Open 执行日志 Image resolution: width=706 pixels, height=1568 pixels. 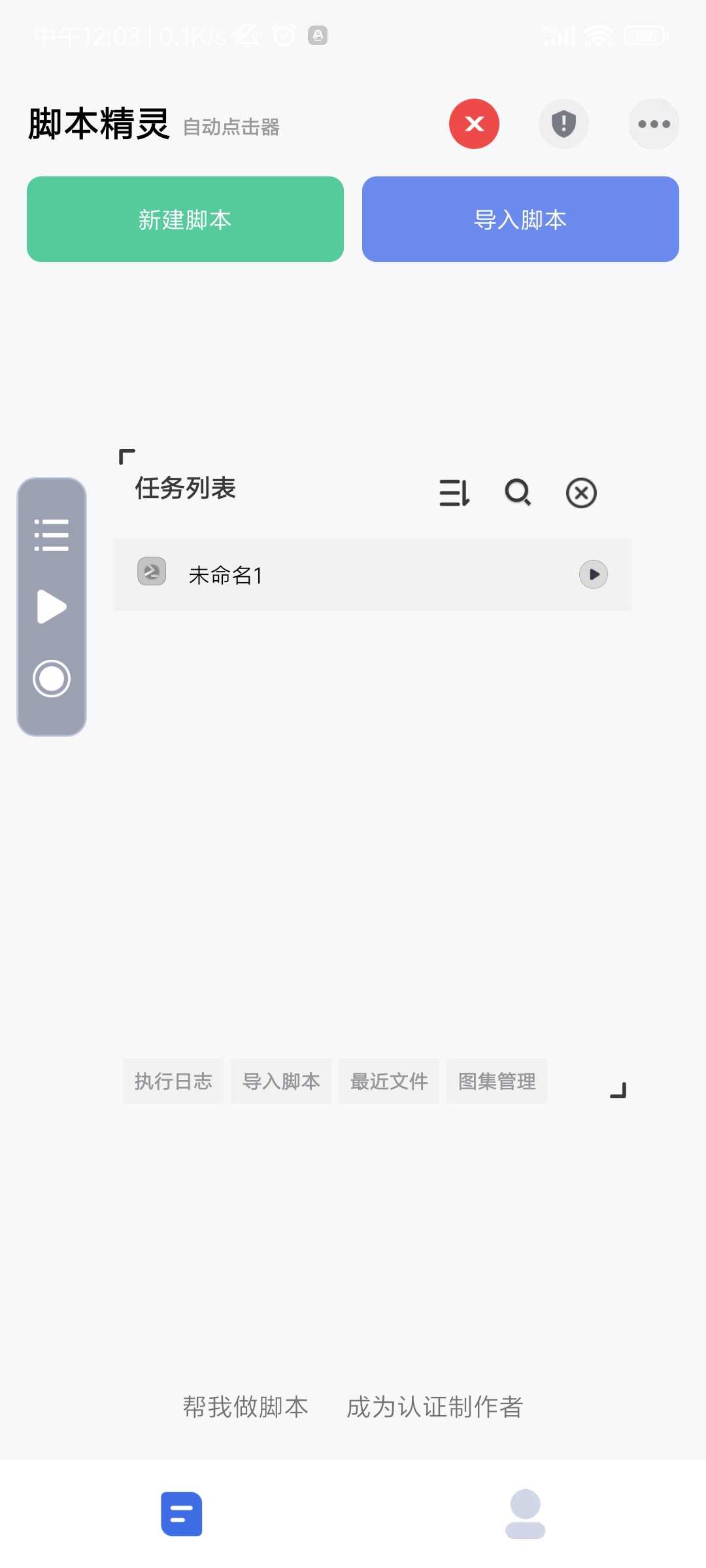tap(173, 1081)
